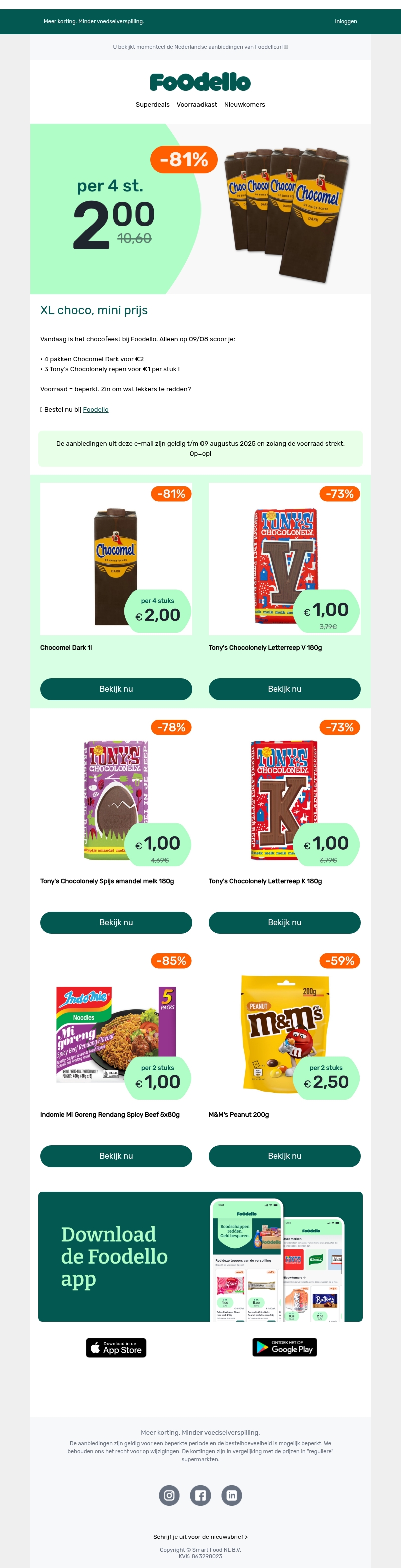Go to Voorraadkast

coord(196,105)
